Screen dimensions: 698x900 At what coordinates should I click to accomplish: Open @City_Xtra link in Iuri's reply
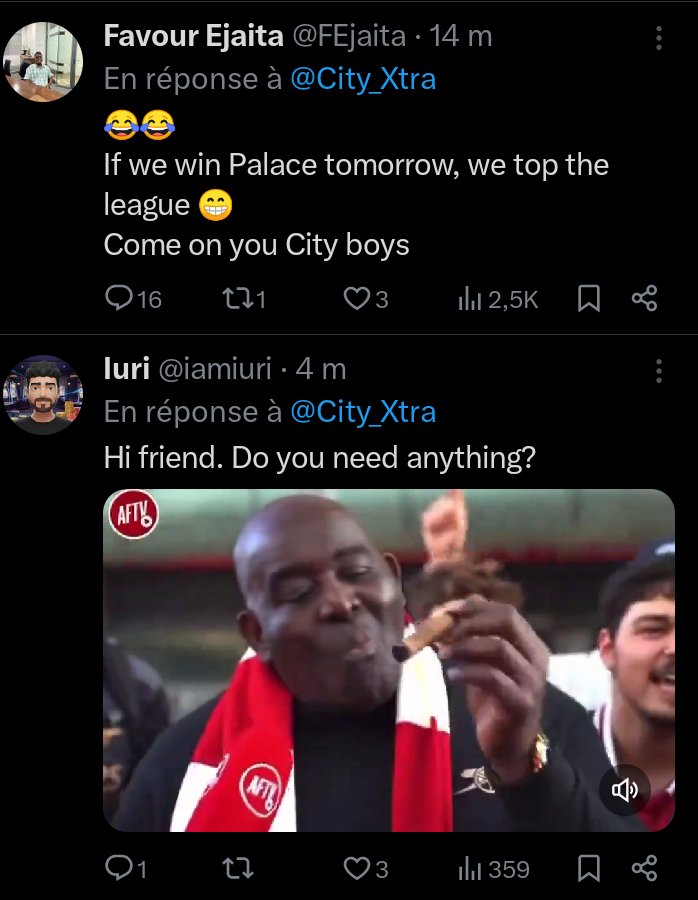363,411
